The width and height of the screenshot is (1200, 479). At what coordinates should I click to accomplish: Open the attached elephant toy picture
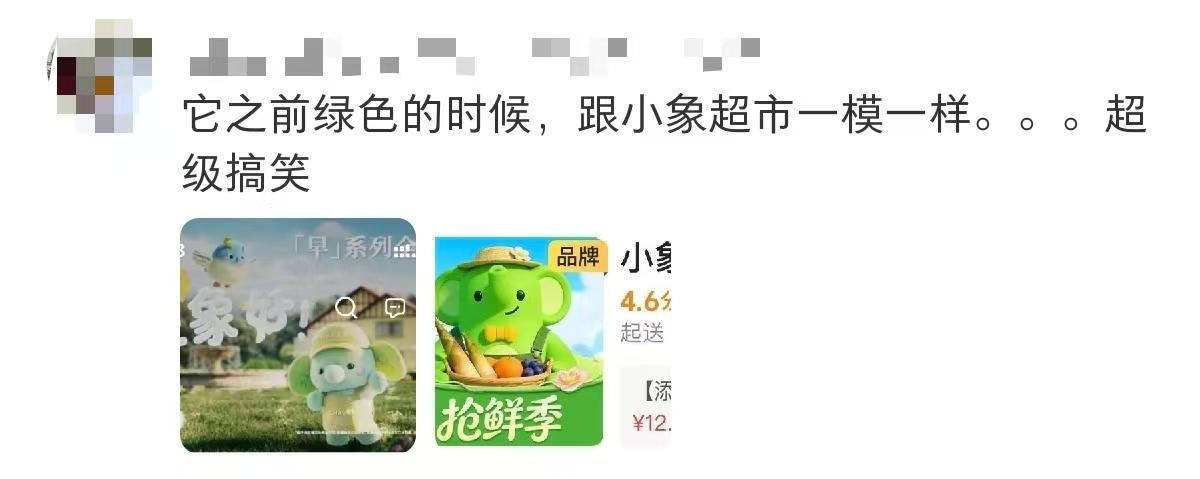point(297,335)
